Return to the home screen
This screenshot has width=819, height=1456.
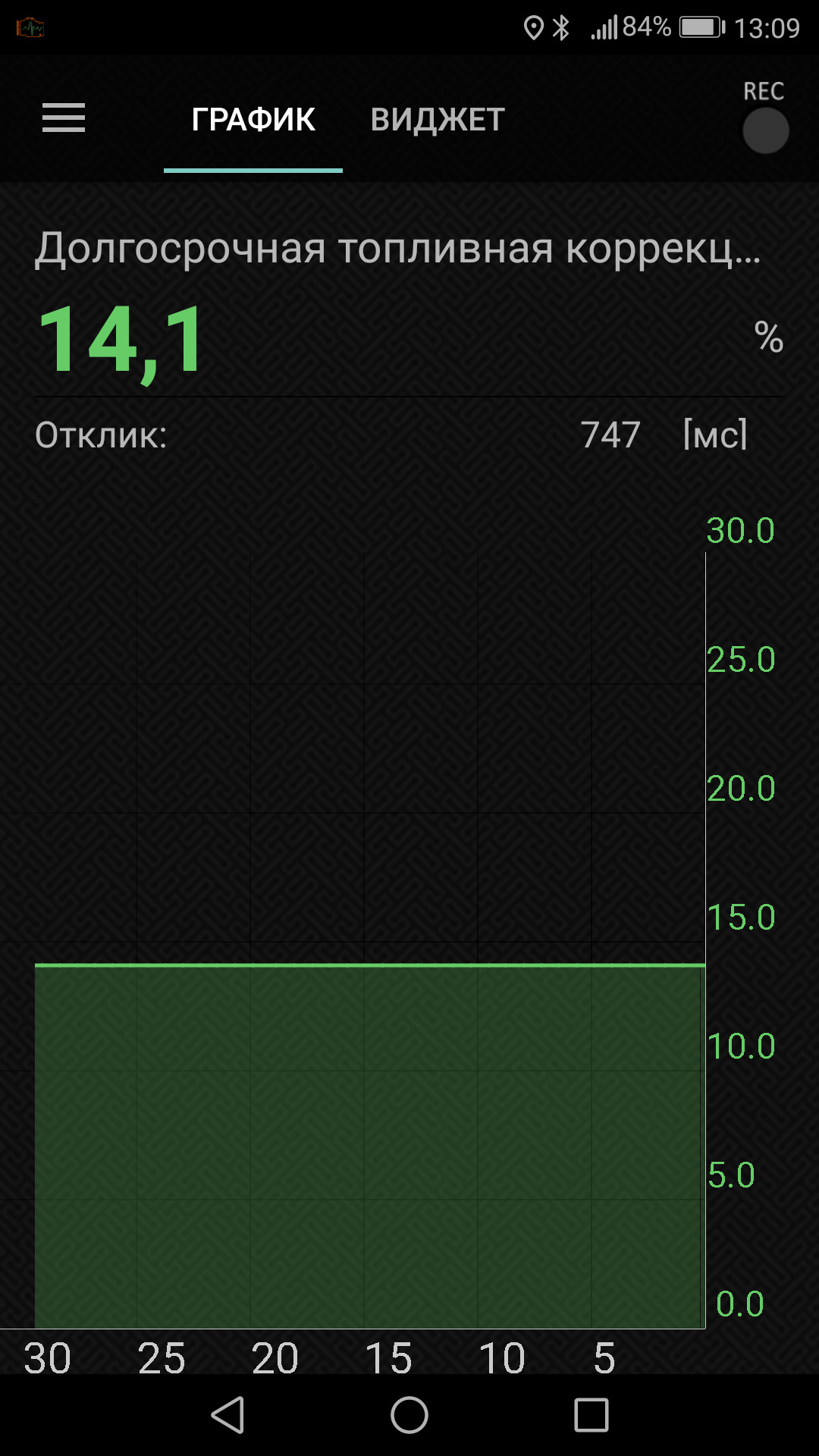tap(409, 1415)
